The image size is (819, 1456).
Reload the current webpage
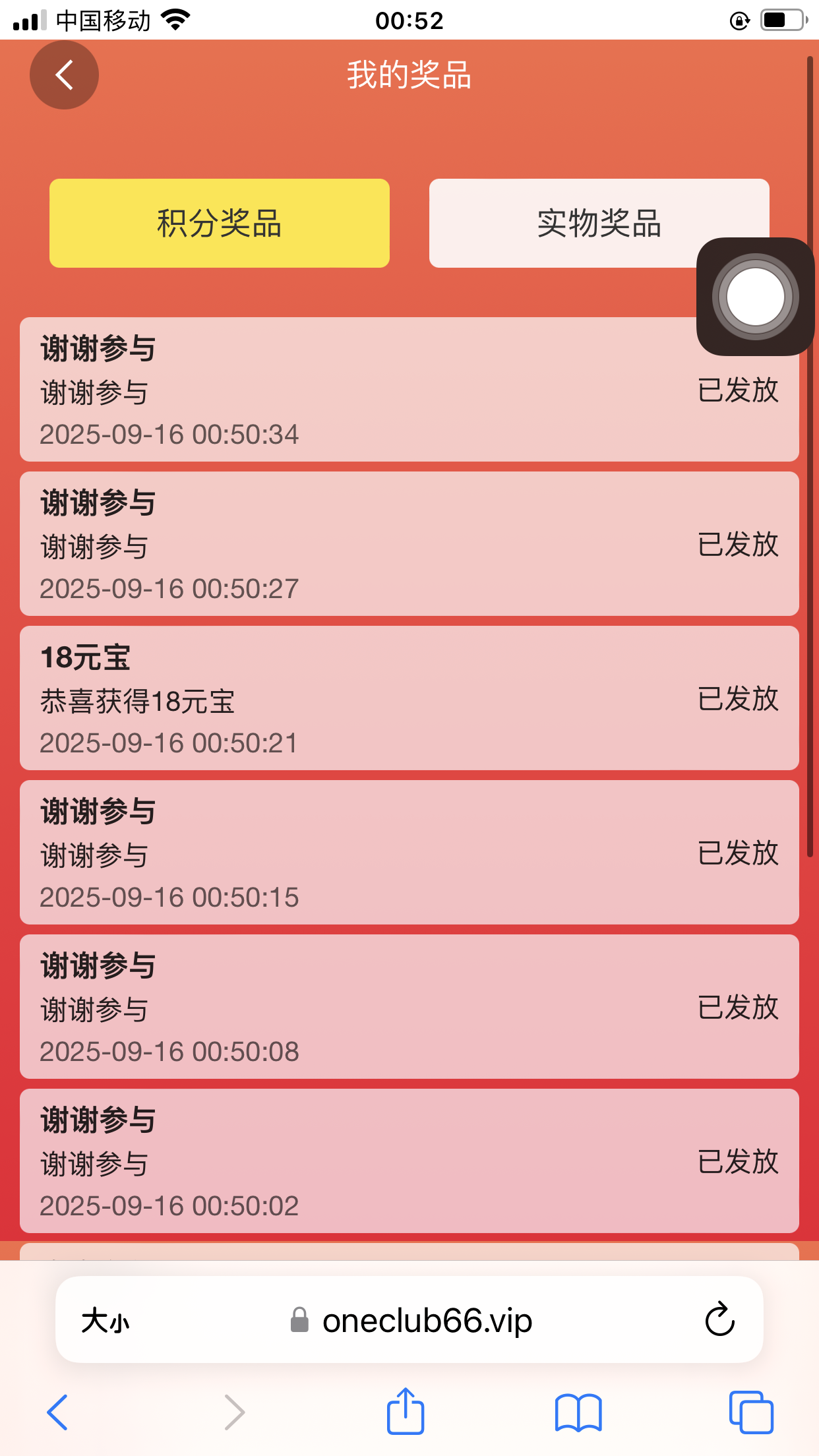pos(719,1319)
